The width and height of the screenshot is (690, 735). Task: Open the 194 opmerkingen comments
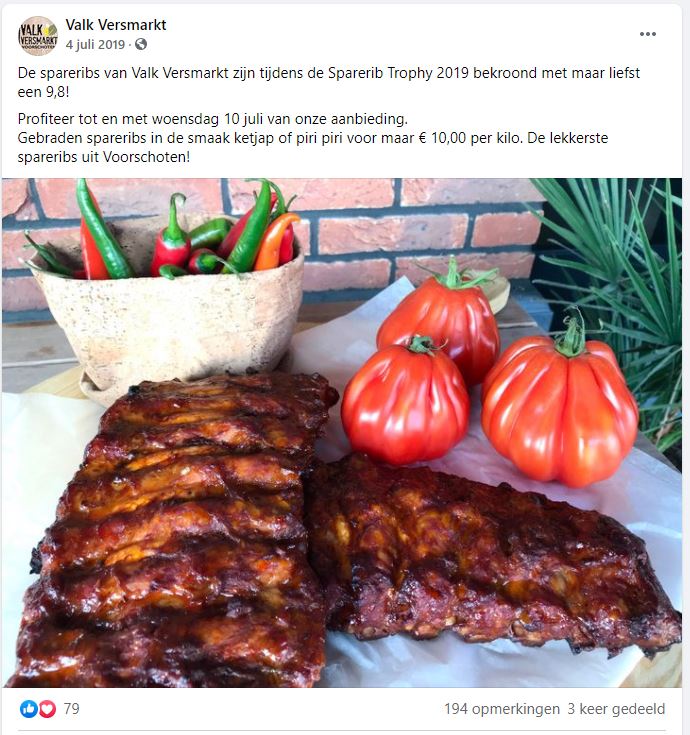(x=501, y=709)
